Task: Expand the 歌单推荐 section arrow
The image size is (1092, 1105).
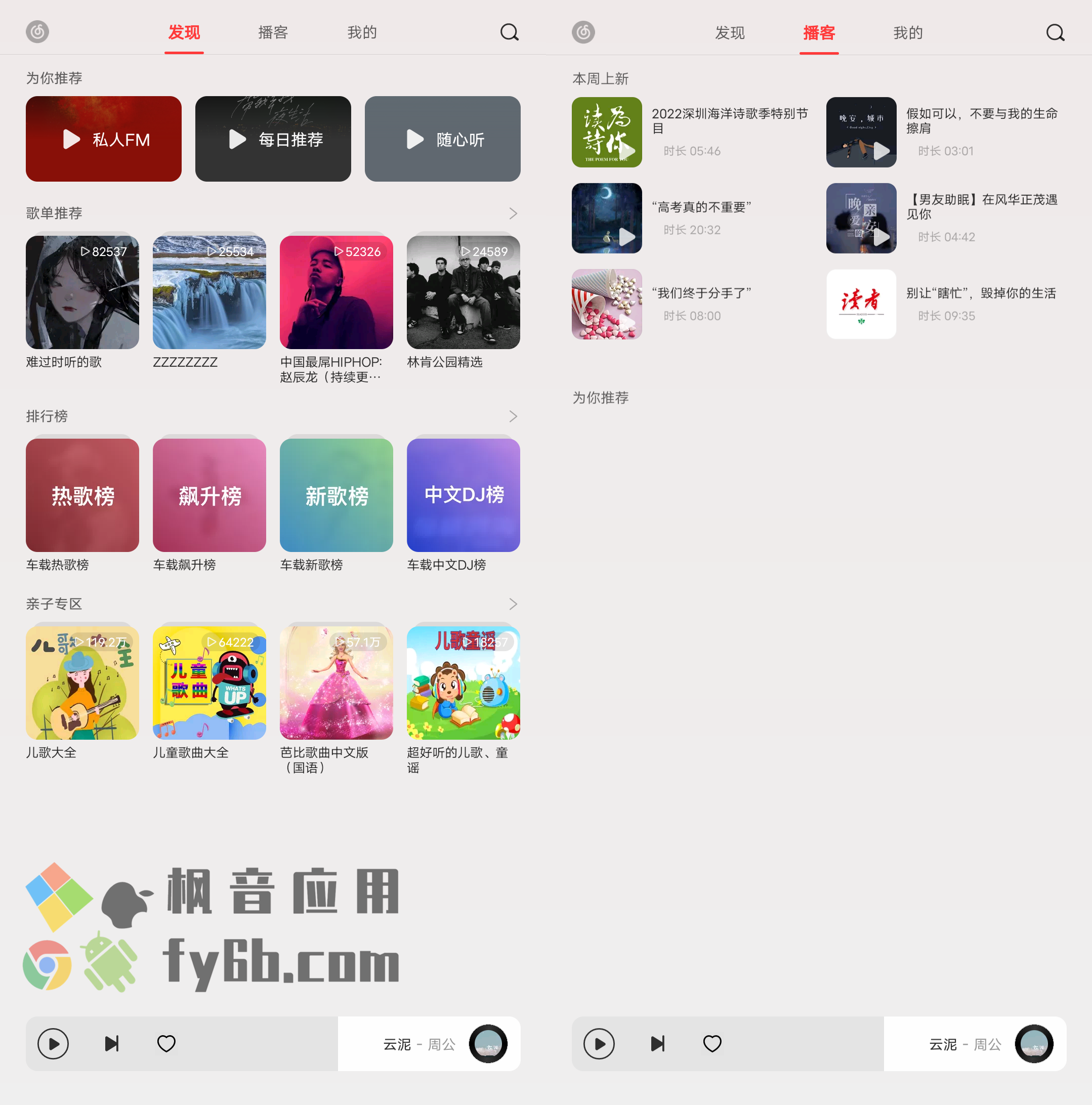Action: click(513, 214)
